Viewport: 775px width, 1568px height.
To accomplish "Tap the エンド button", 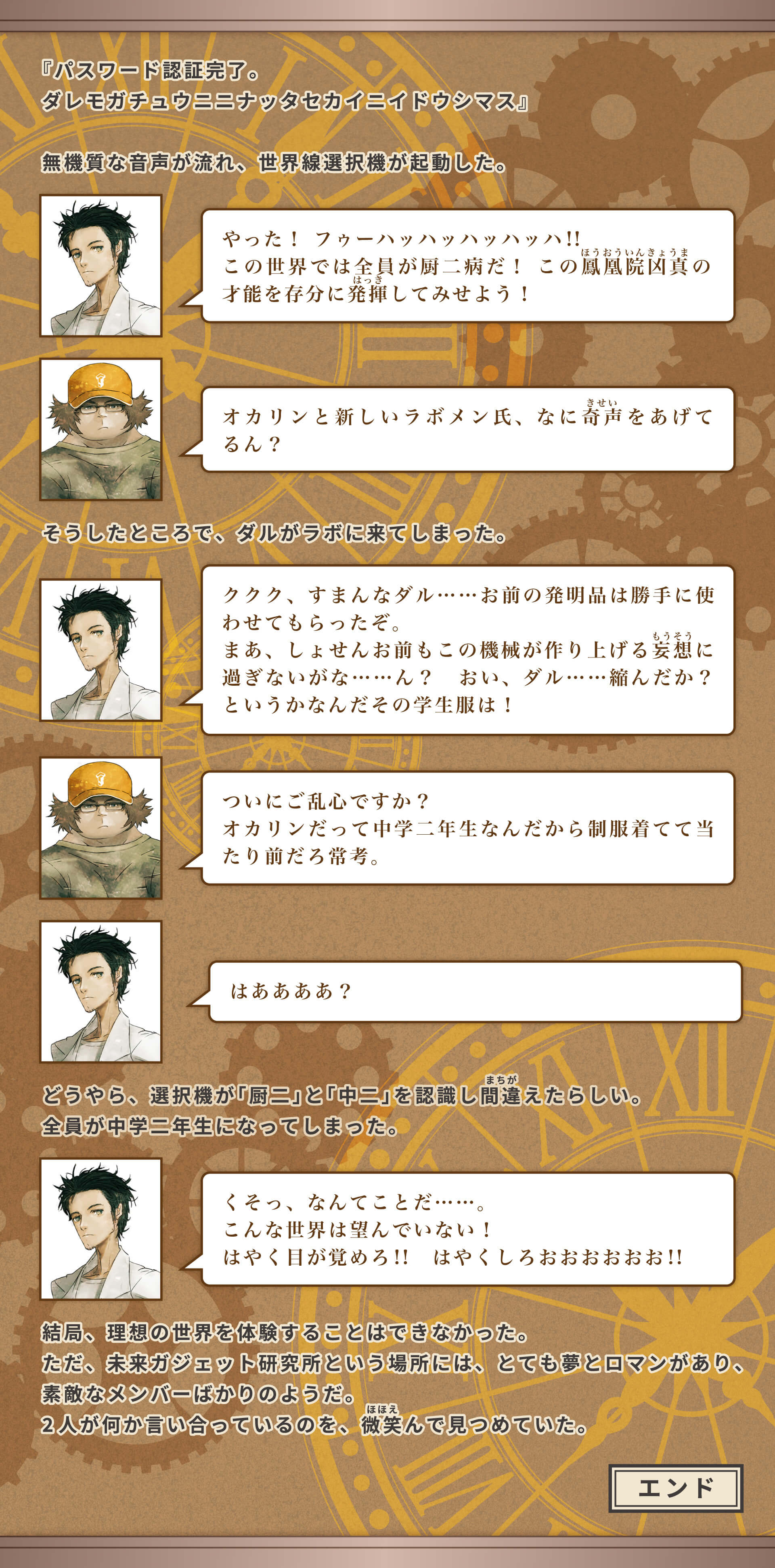I will pyautogui.click(x=676, y=1488).
